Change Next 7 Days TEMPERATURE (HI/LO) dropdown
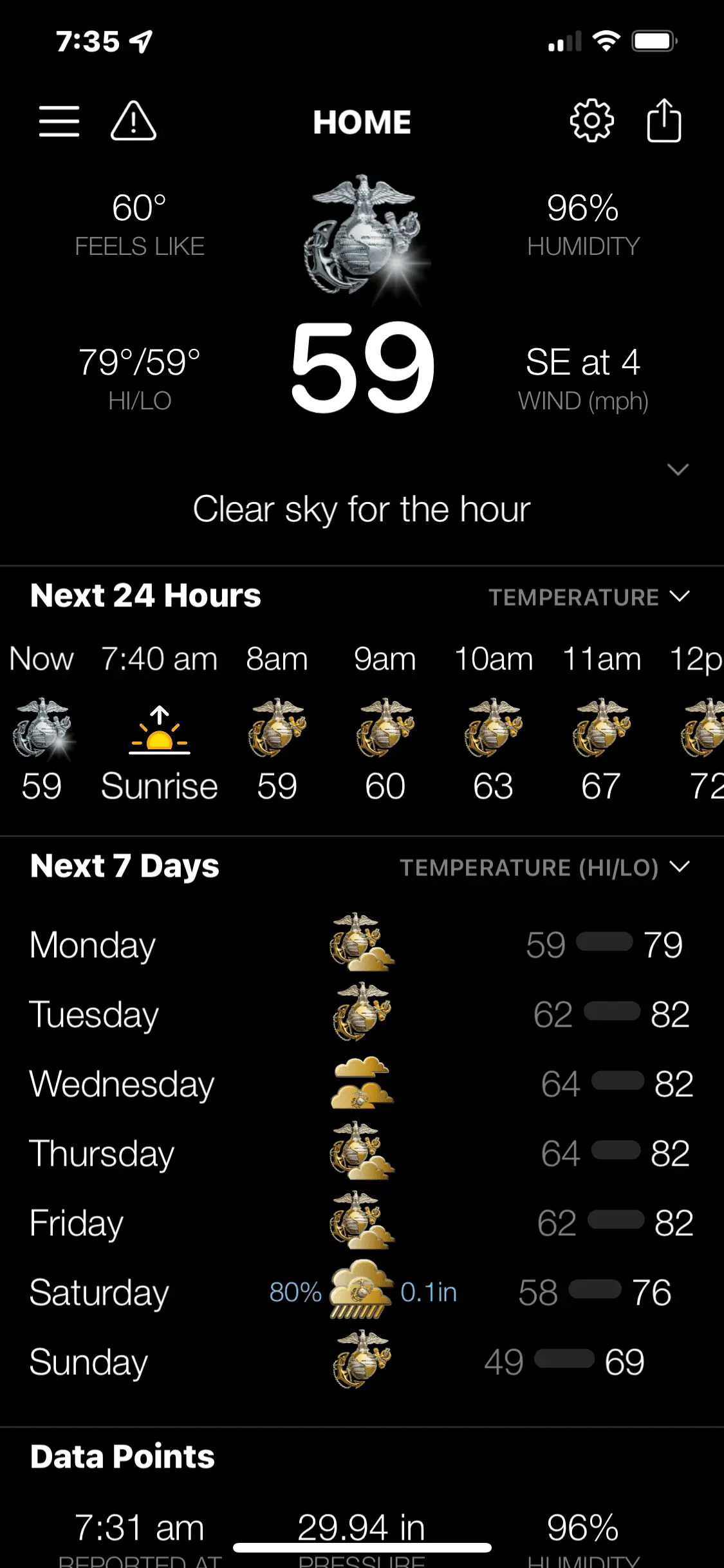Screen dimensions: 724x1568 (544, 867)
